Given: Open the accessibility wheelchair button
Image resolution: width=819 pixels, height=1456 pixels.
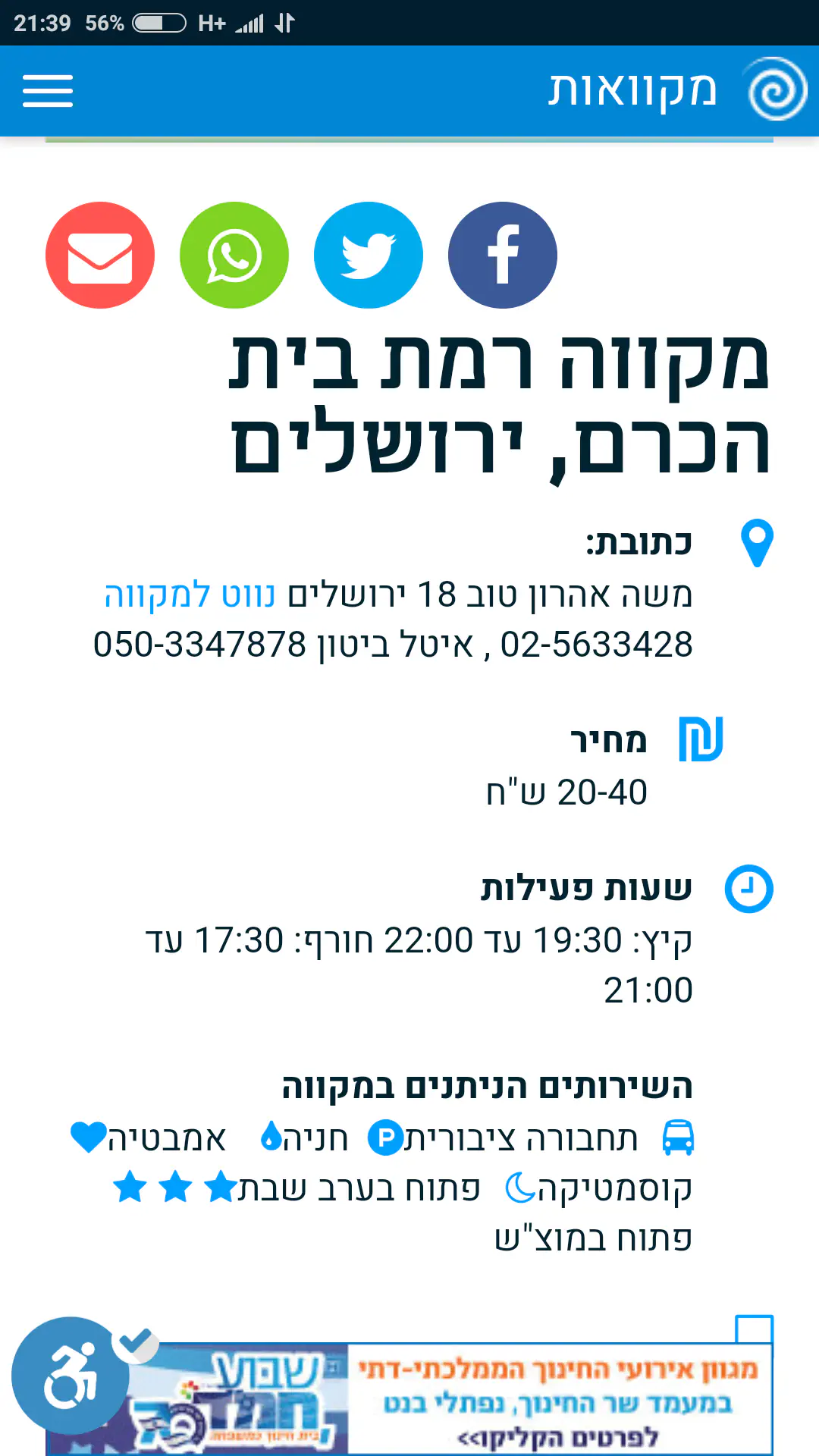Looking at the screenshot, I should pyautogui.click(x=71, y=1375).
